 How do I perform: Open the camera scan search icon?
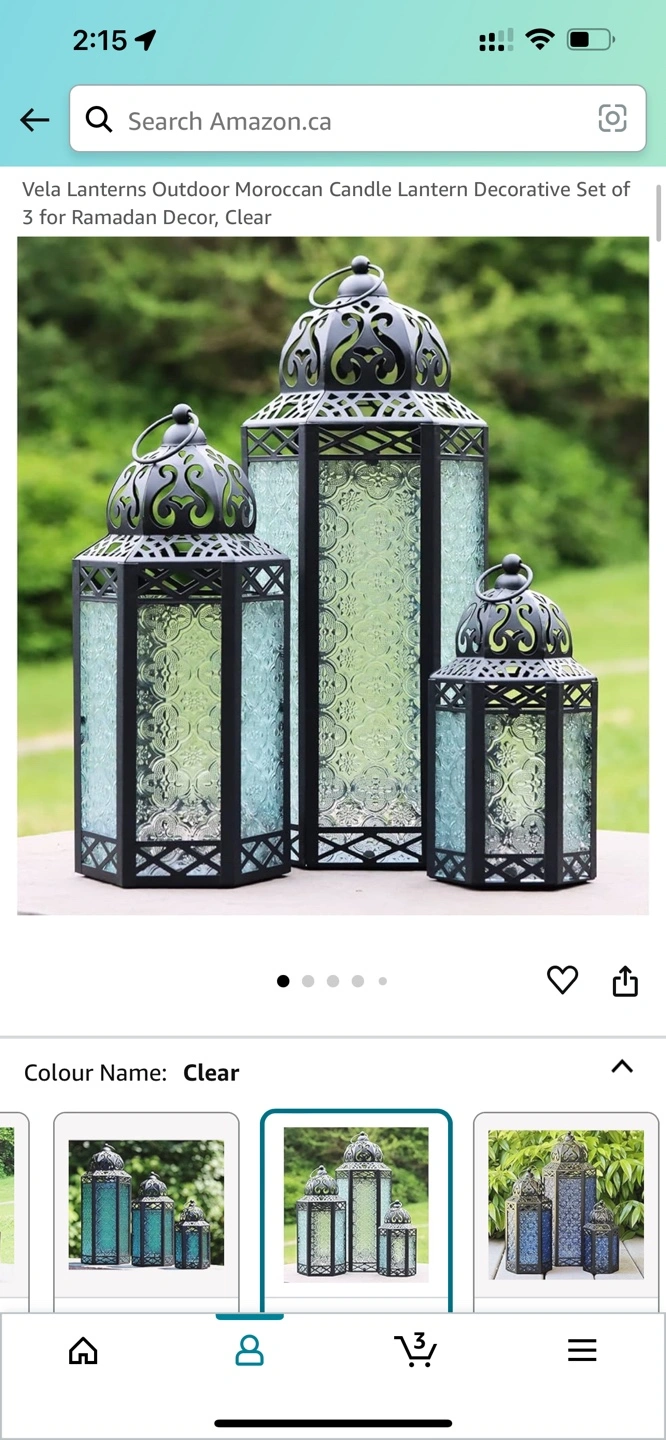(x=612, y=119)
